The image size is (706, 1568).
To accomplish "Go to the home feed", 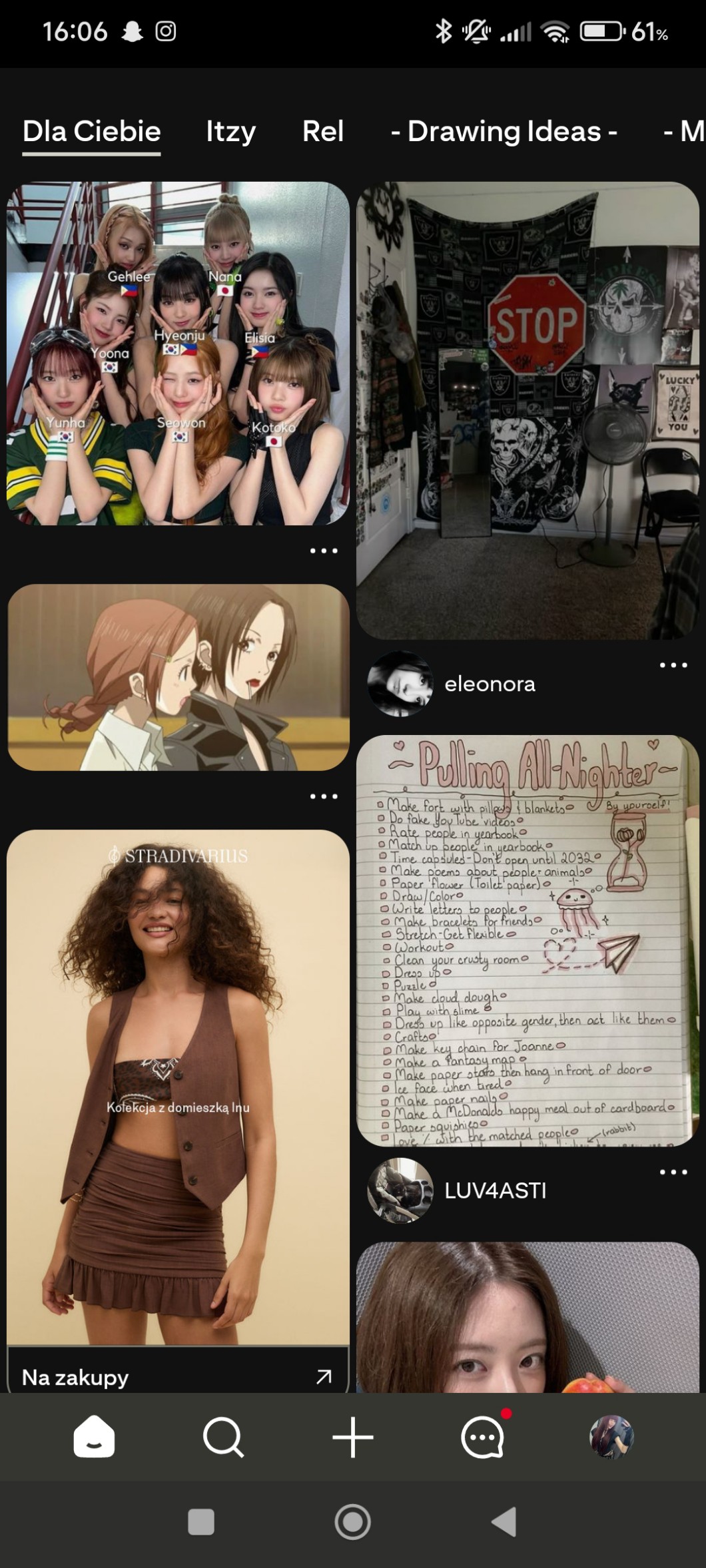I will [x=94, y=1437].
